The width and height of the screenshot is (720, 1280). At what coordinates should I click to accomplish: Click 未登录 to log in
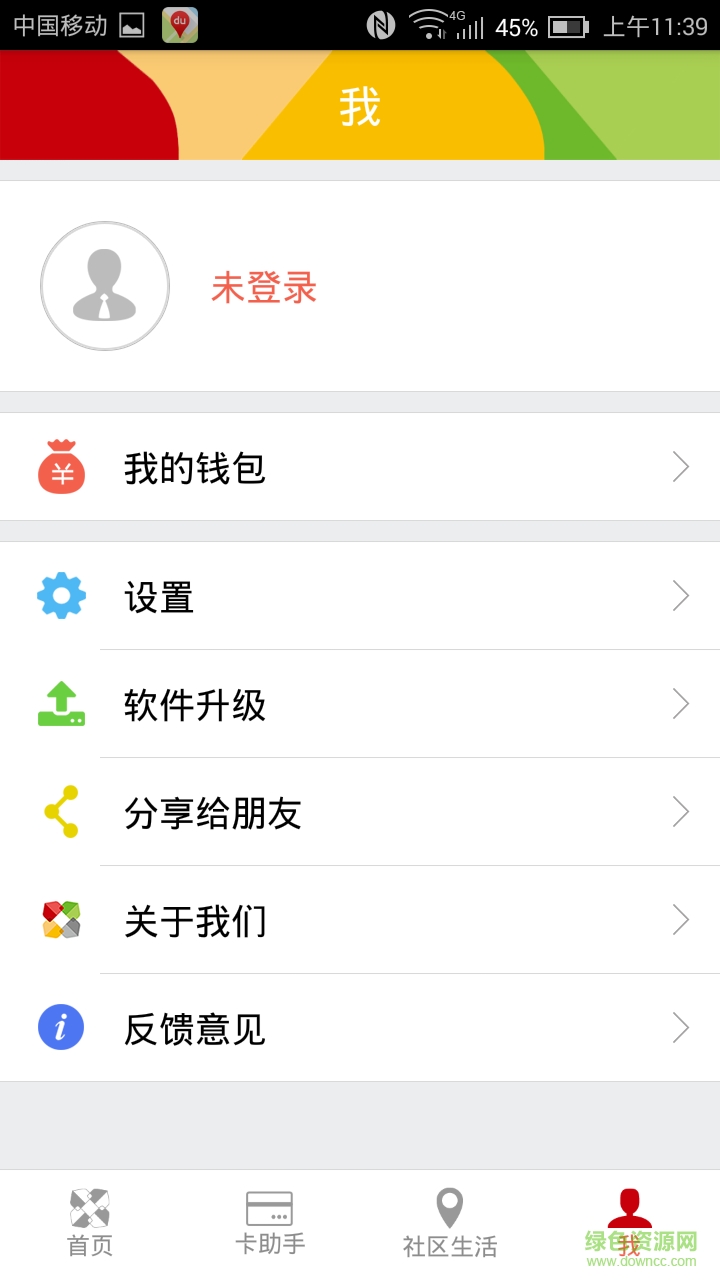(x=264, y=289)
